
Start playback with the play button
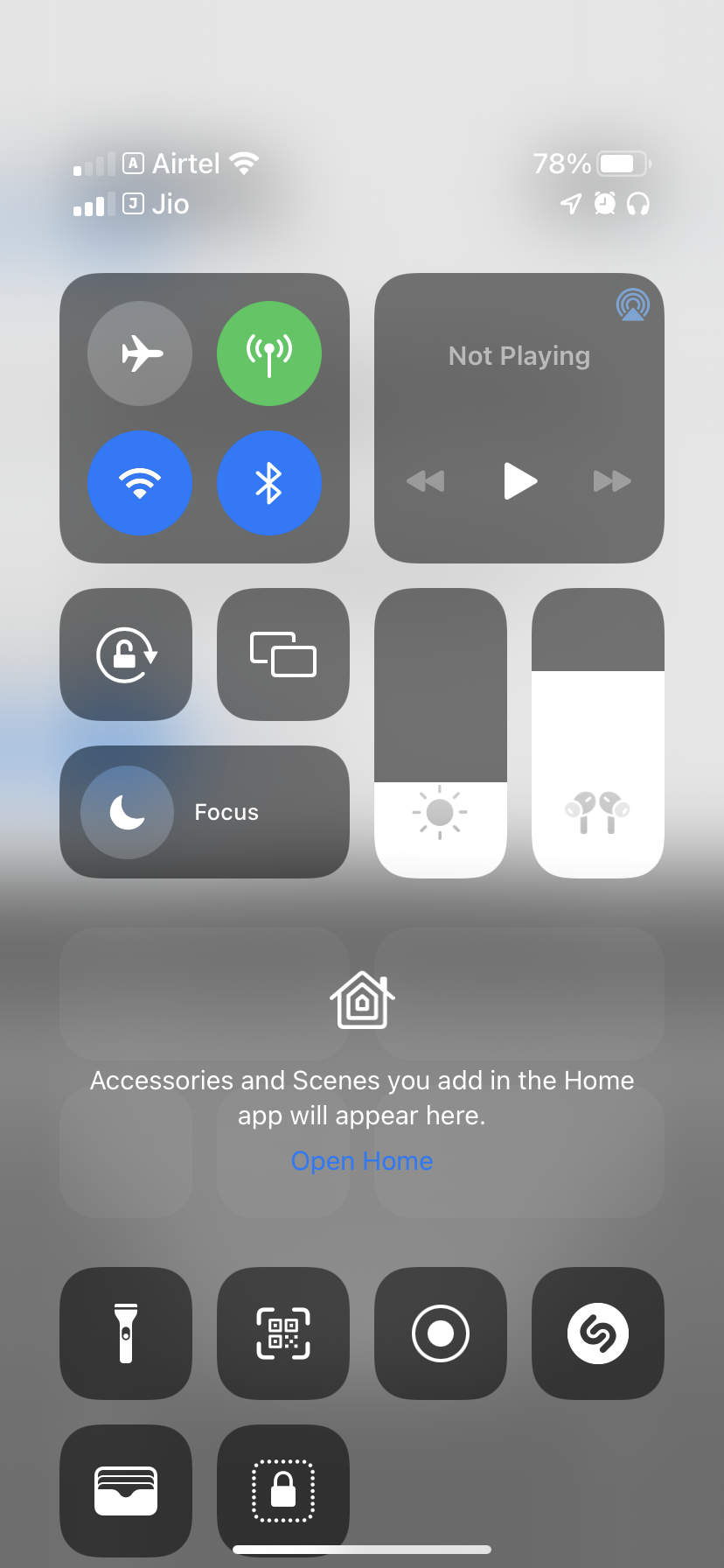(520, 481)
